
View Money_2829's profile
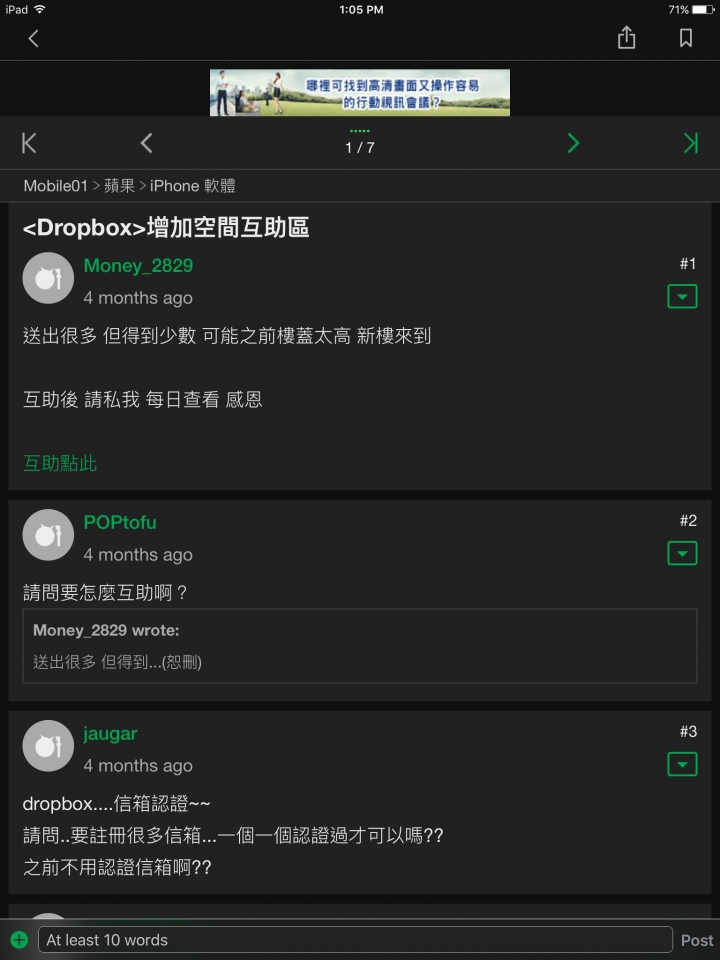pos(138,266)
